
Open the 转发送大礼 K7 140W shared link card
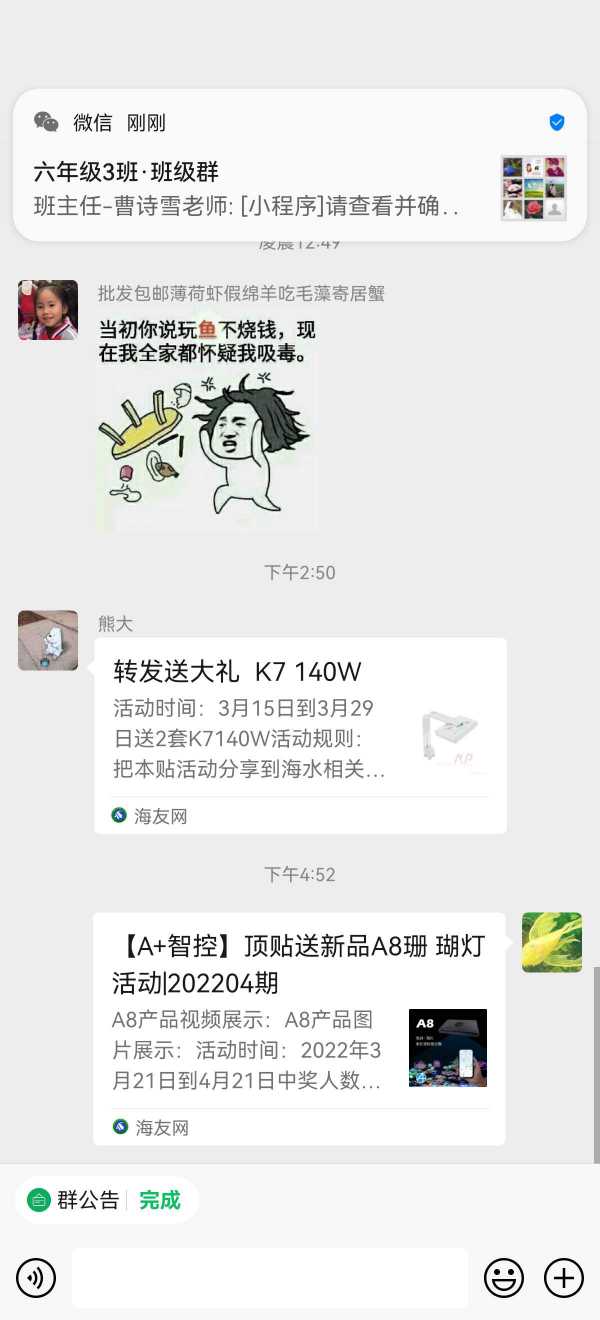point(300,735)
